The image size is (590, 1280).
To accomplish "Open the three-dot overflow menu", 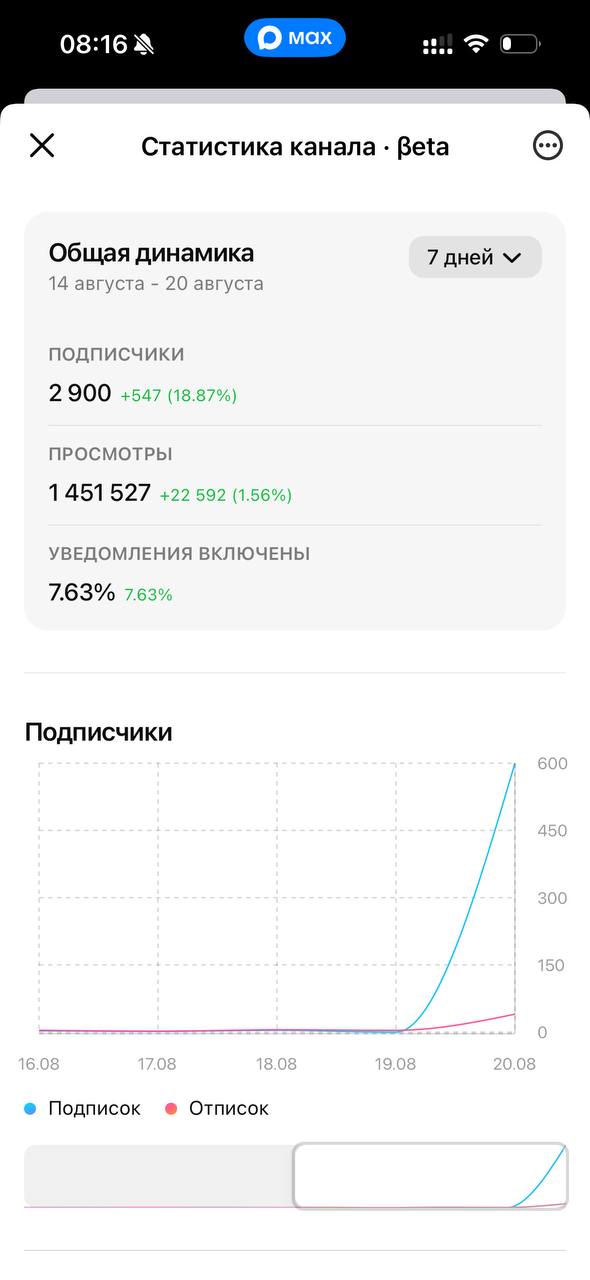I will 547,146.
